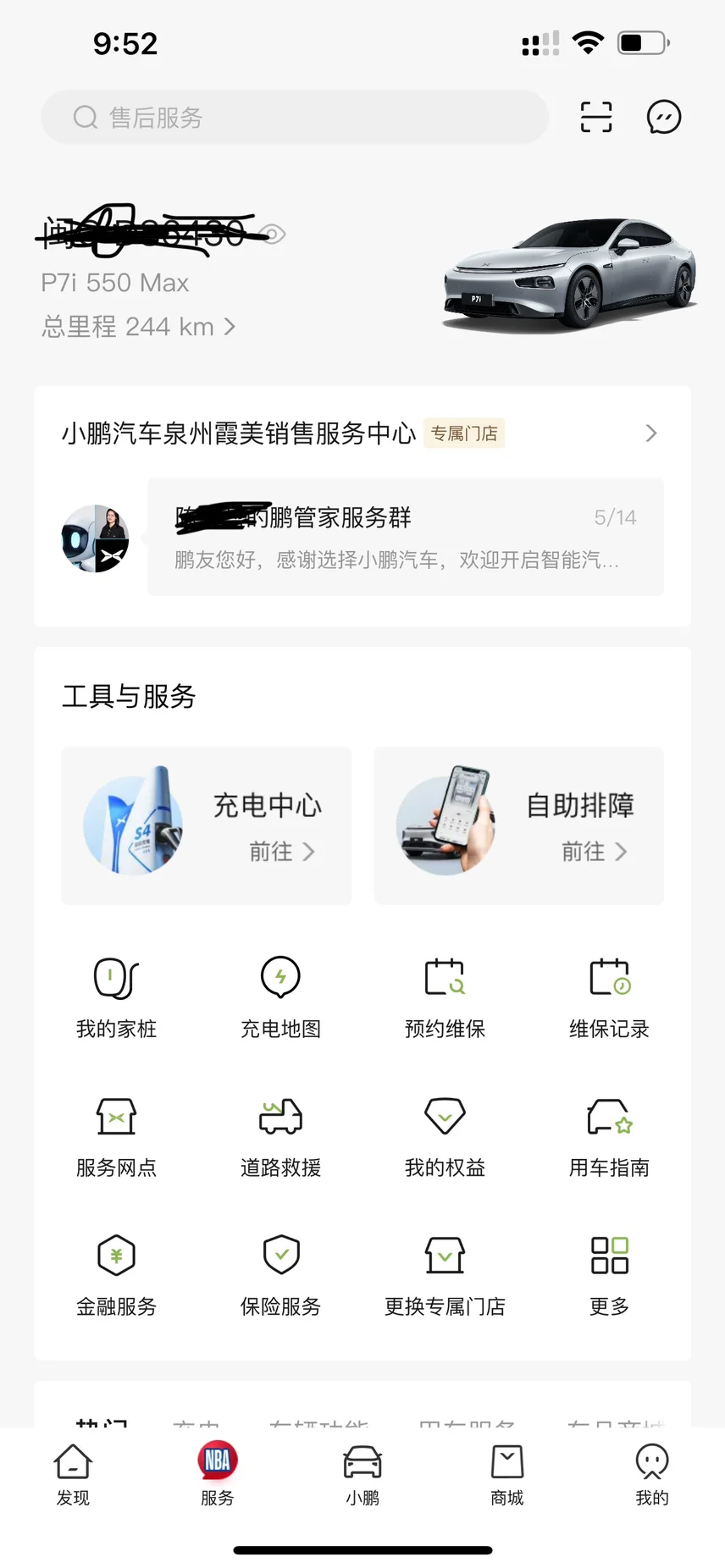The width and height of the screenshot is (725, 1568).
Task: Open the 鹏管家服务群 chat
Action: (x=405, y=537)
